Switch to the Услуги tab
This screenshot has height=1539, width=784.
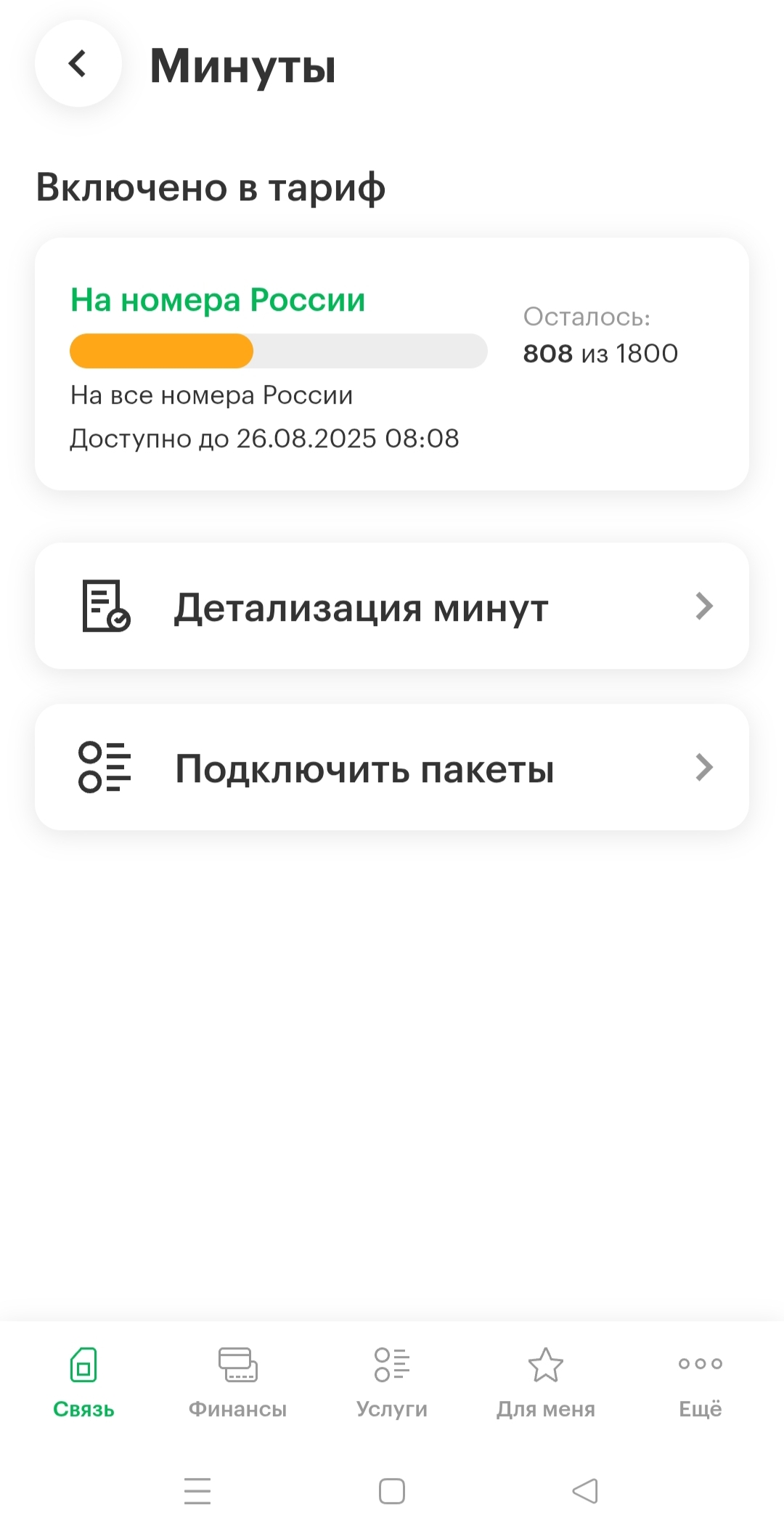(x=392, y=1383)
